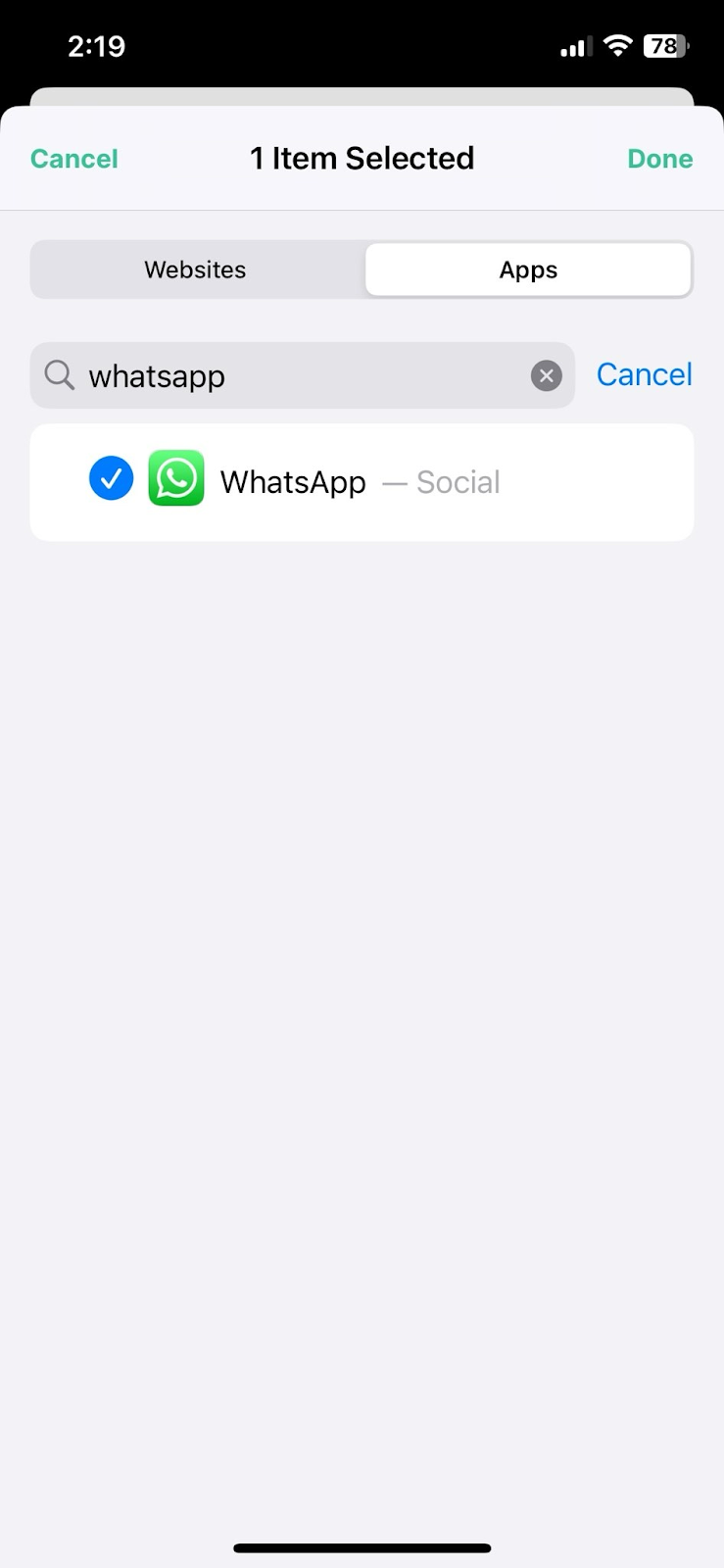Switch to the Apps tab
Screen dimensions: 724x1568
click(528, 269)
